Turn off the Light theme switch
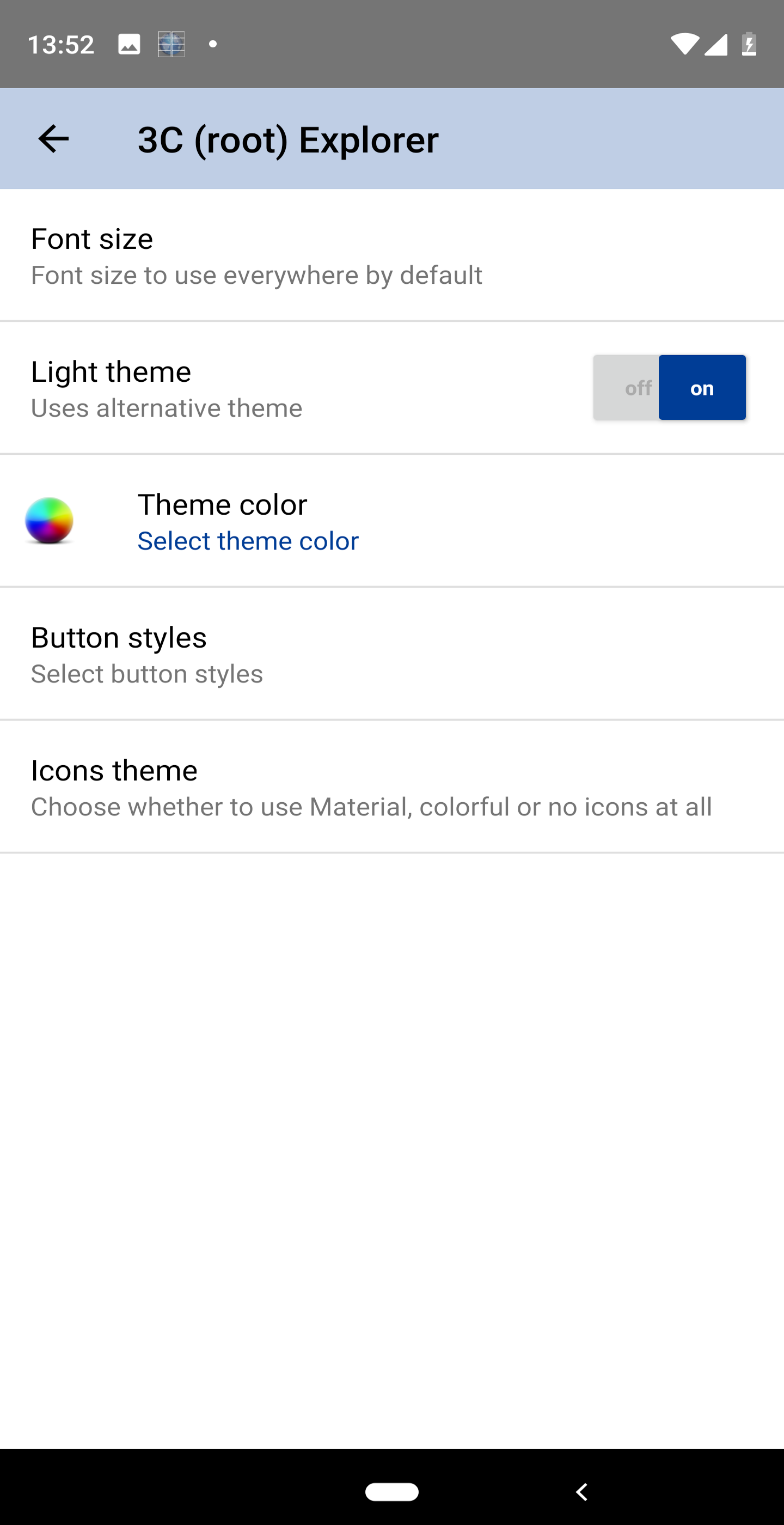 point(669,388)
